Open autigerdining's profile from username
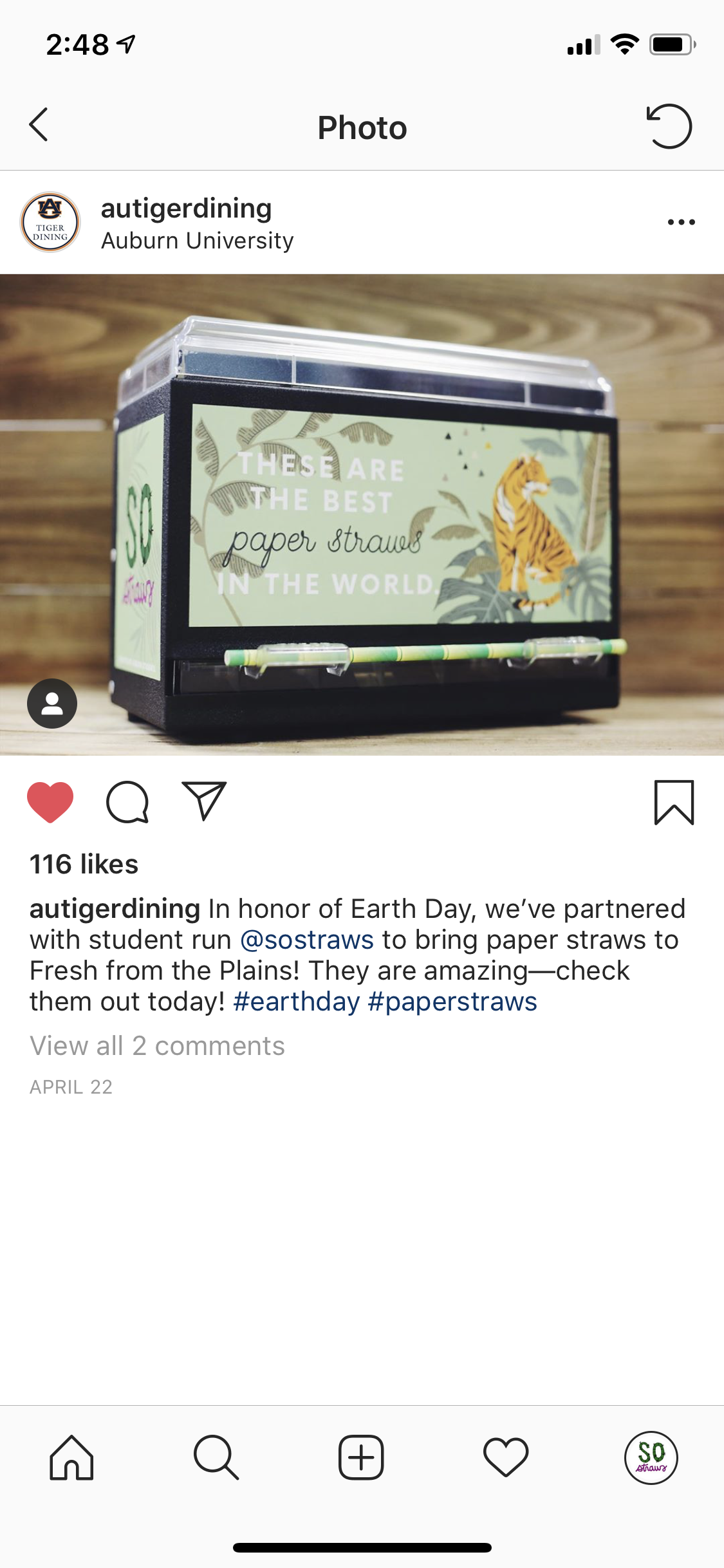 click(186, 209)
